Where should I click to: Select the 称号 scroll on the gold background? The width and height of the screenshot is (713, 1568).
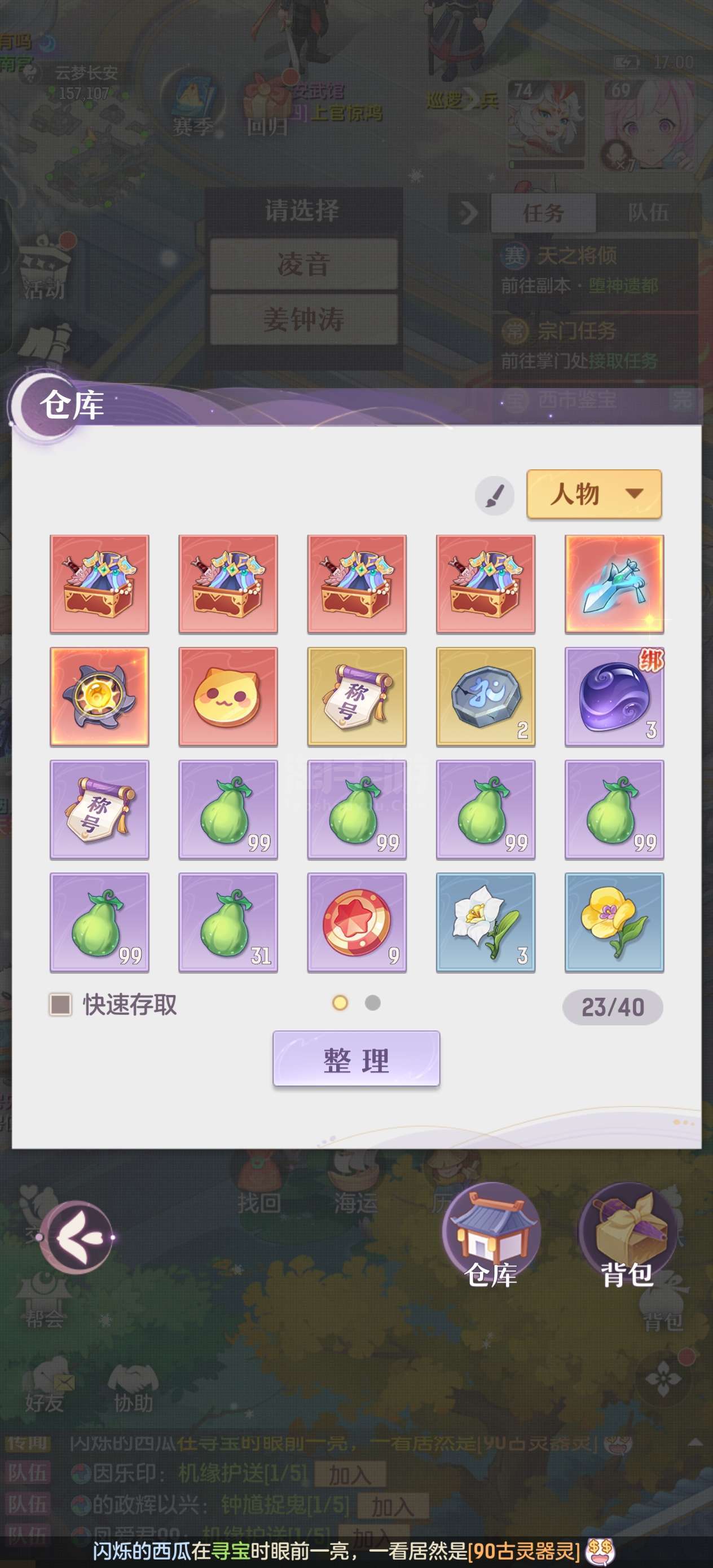(357, 697)
